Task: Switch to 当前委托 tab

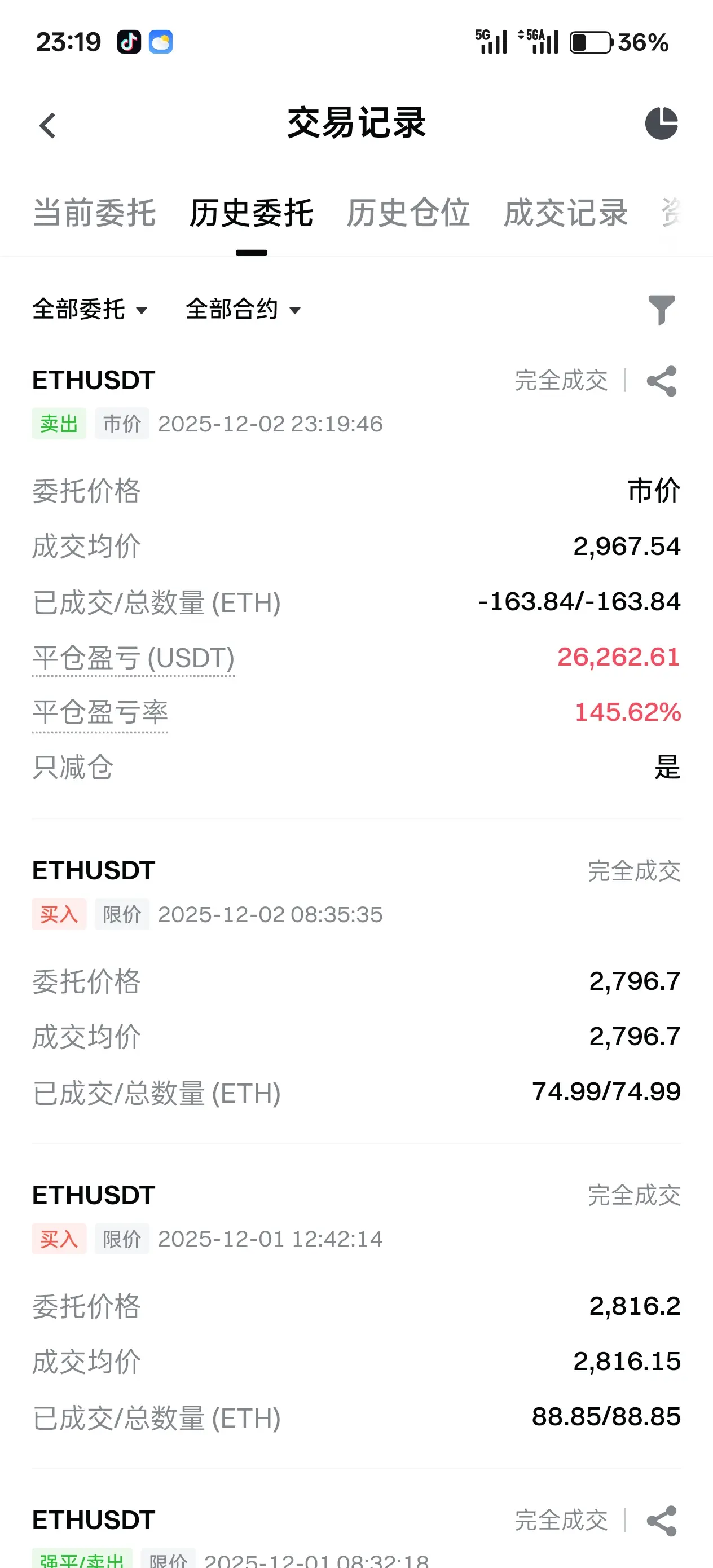Action: [x=94, y=213]
